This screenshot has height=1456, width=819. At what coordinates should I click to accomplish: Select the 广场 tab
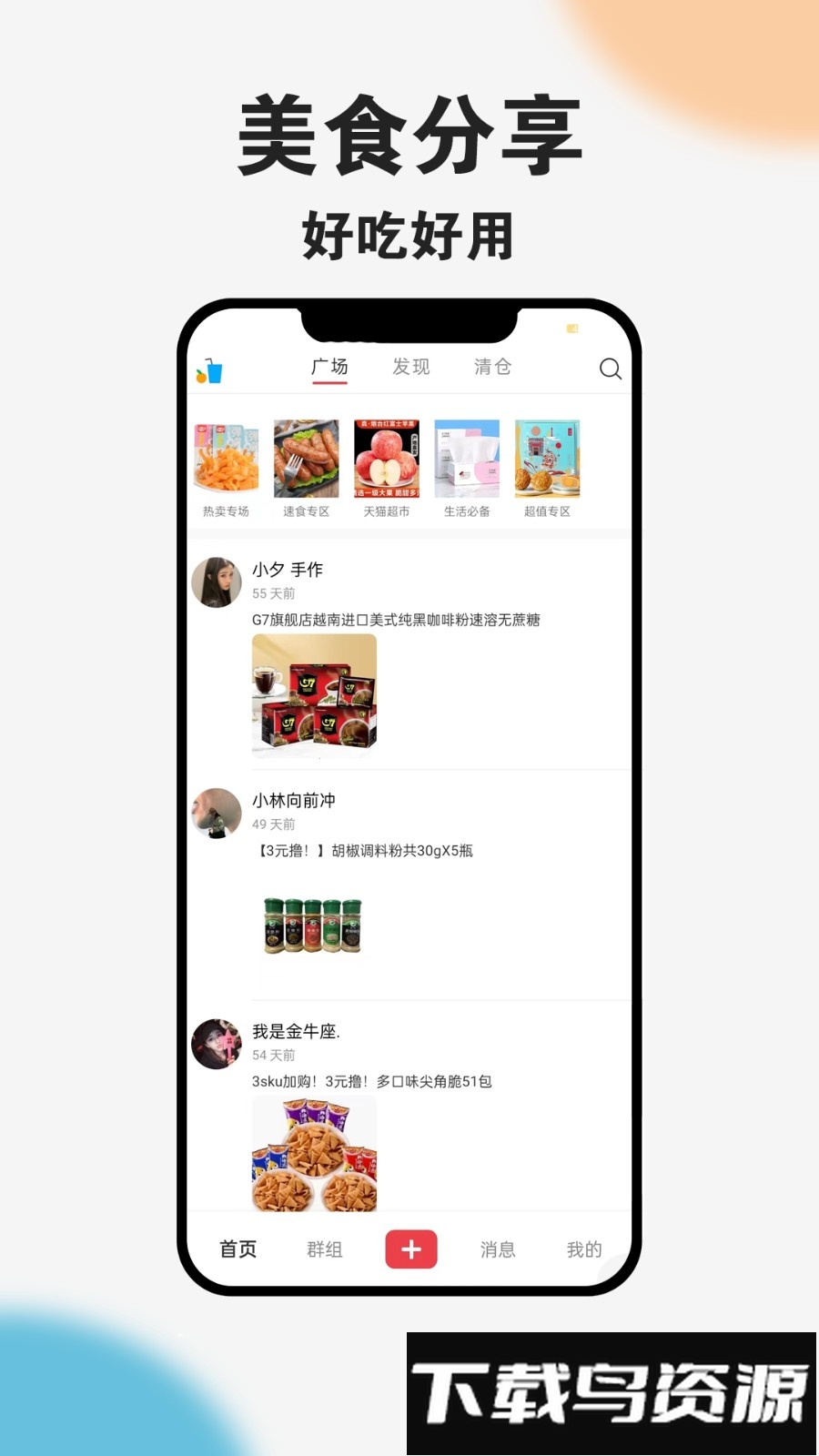(329, 367)
